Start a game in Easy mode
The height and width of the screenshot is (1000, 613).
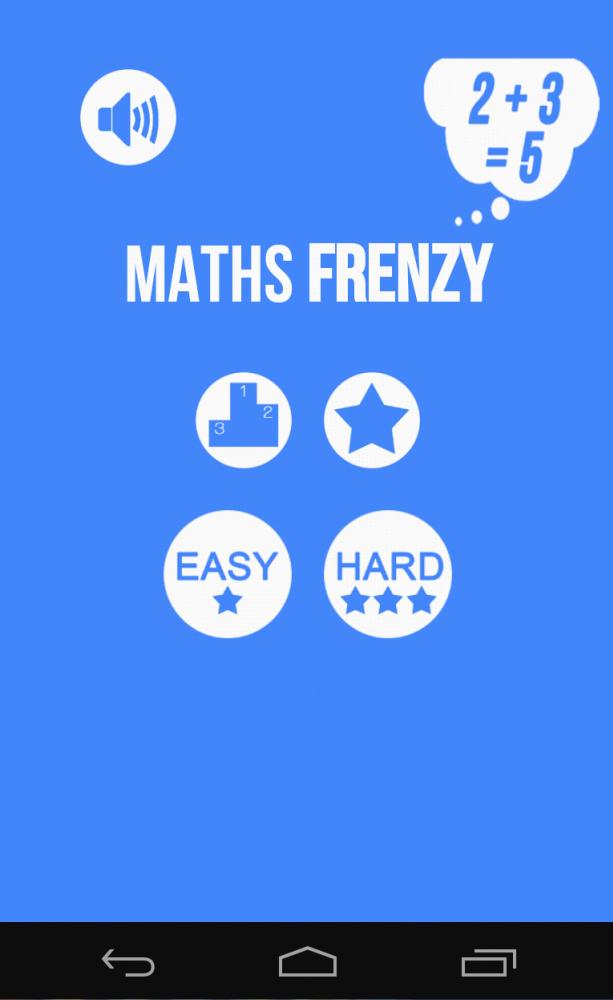(227, 574)
